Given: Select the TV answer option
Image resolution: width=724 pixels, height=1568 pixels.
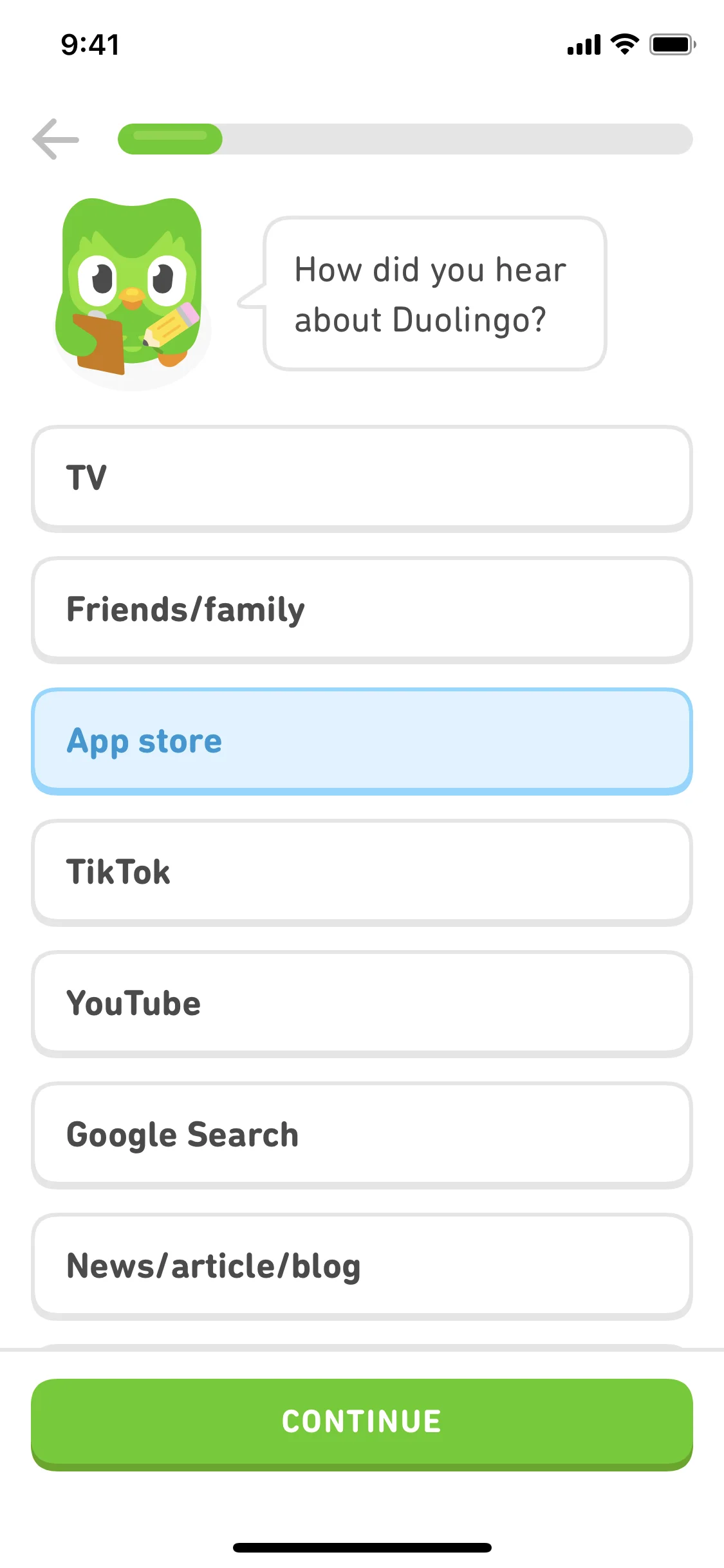Looking at the screenshot, I should tap(362, 476).
